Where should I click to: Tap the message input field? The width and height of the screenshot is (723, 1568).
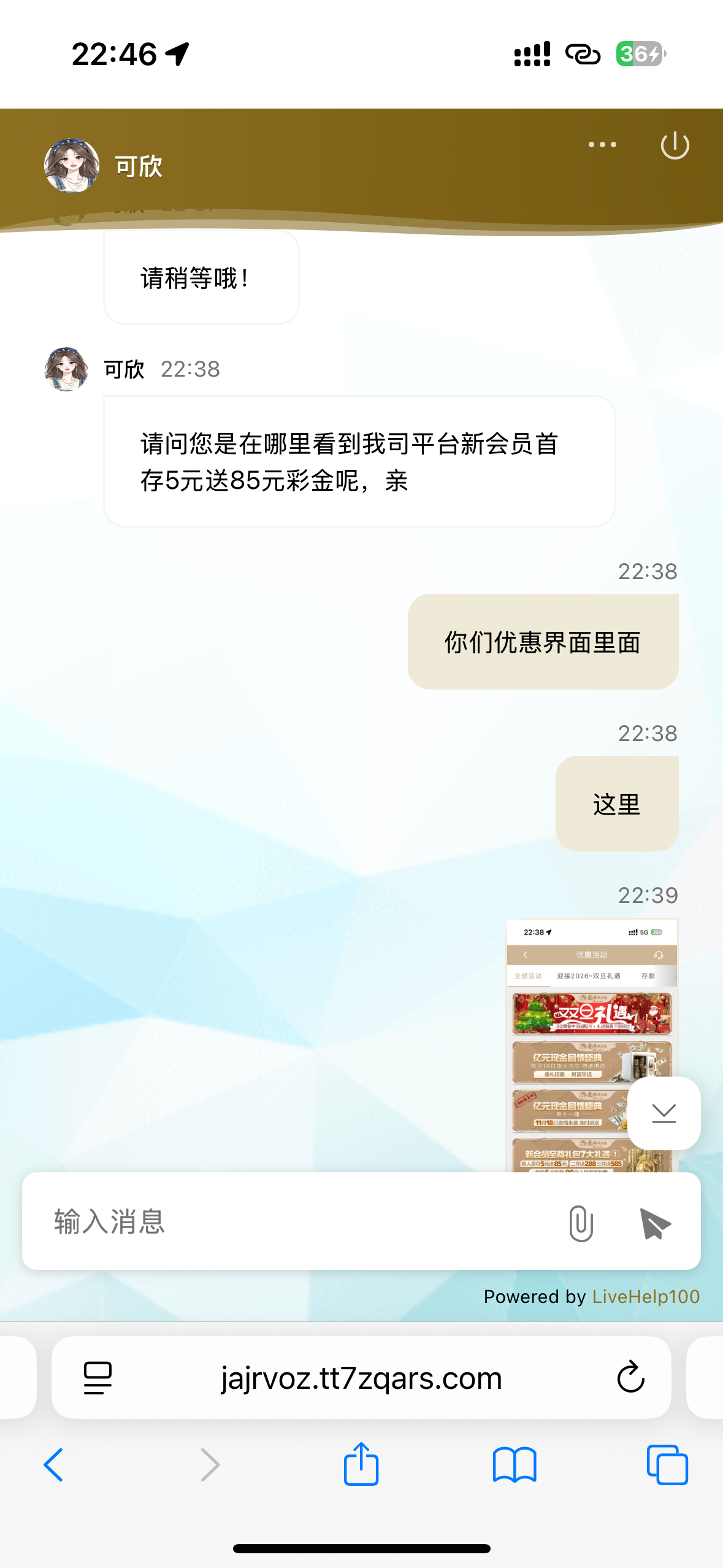point(294,1221)
